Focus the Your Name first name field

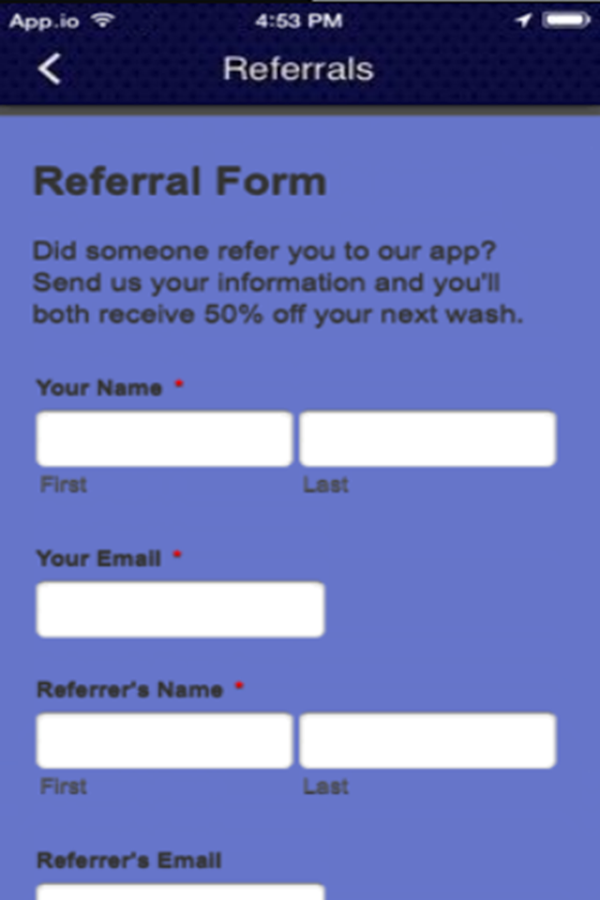pos(165,439)
